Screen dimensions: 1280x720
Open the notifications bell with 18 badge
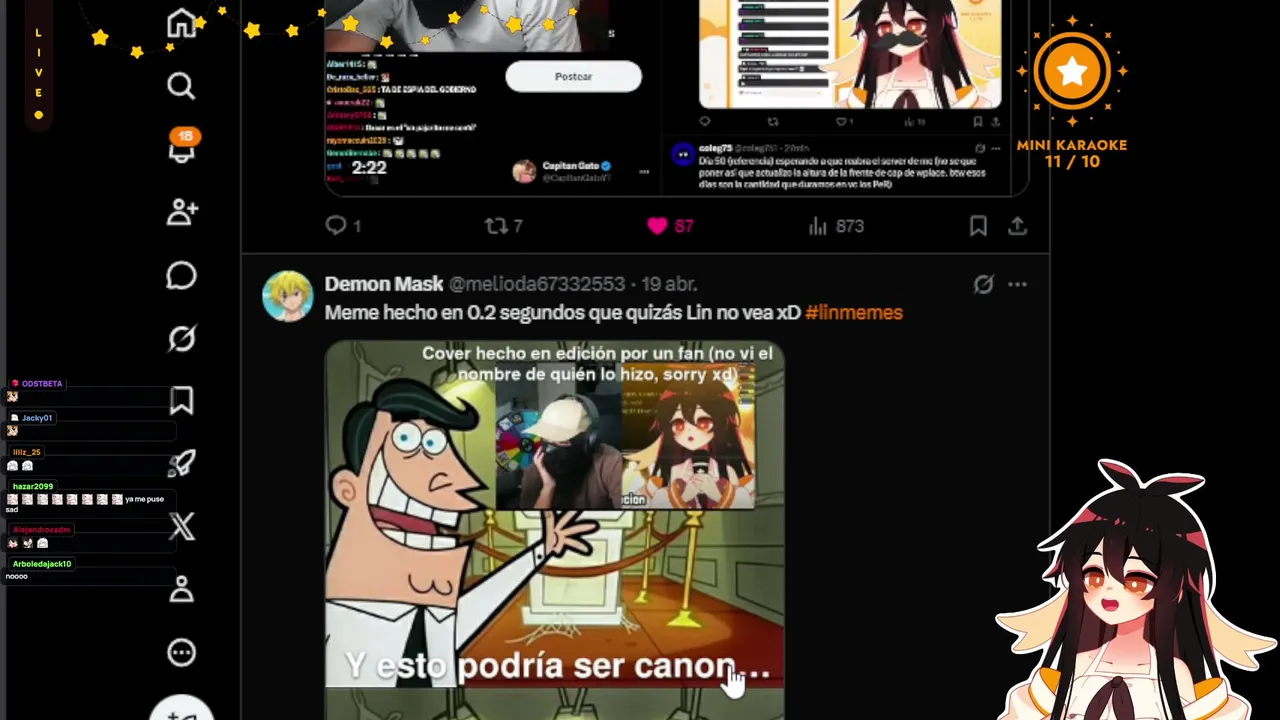pyautogui.click(x=181, y=148)
